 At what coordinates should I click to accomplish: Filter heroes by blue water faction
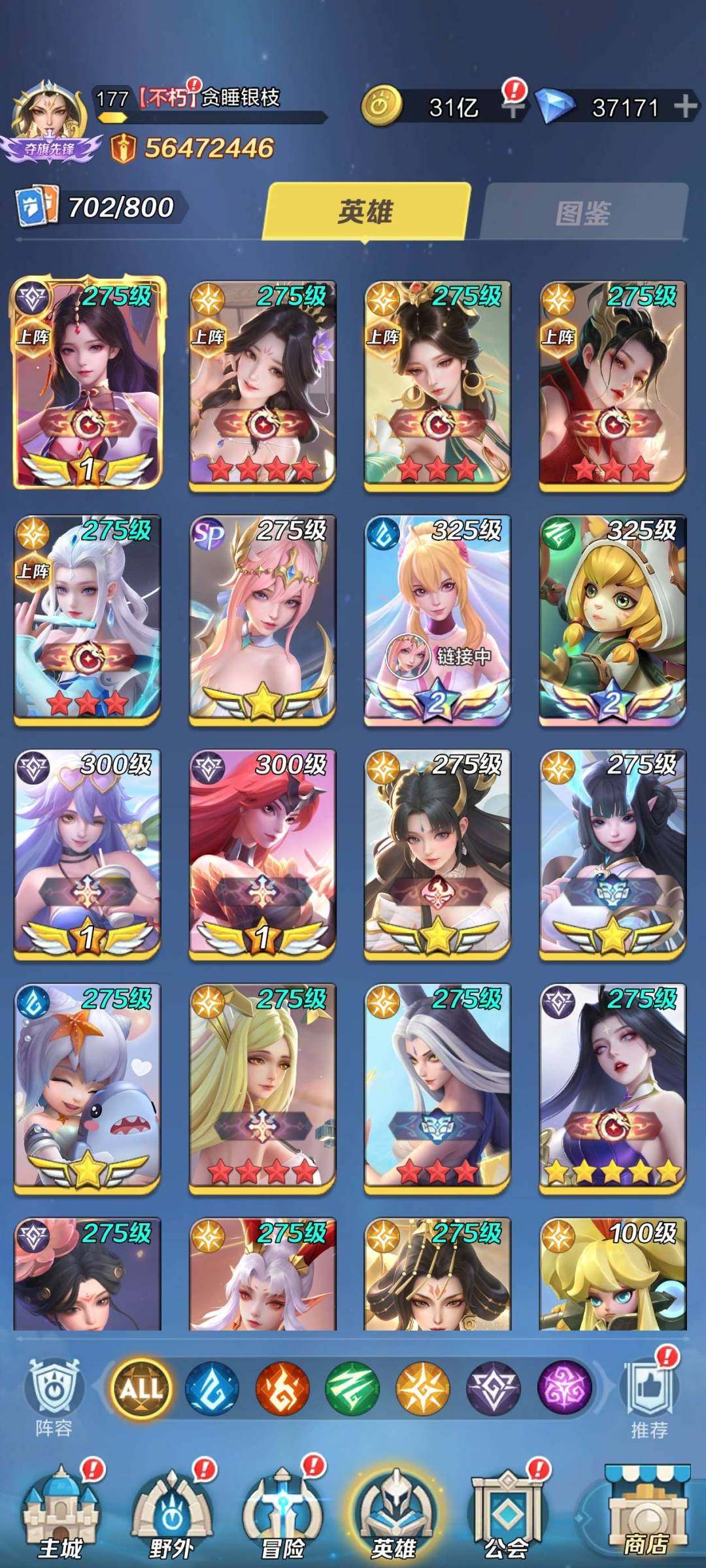pyautogui.click(x=211, y=1388)
